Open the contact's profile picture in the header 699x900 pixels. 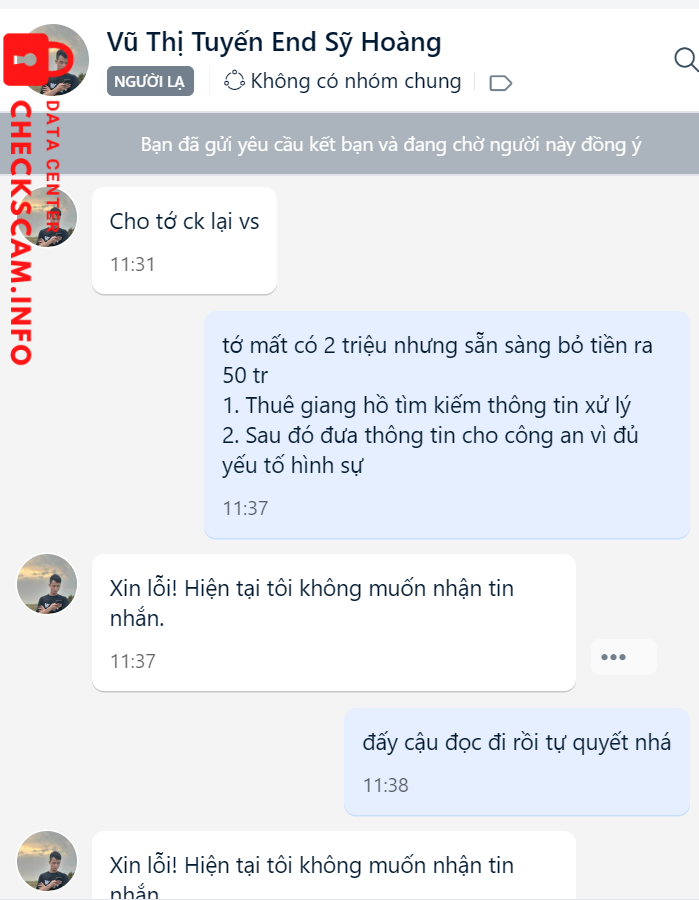tap(55, 60)
